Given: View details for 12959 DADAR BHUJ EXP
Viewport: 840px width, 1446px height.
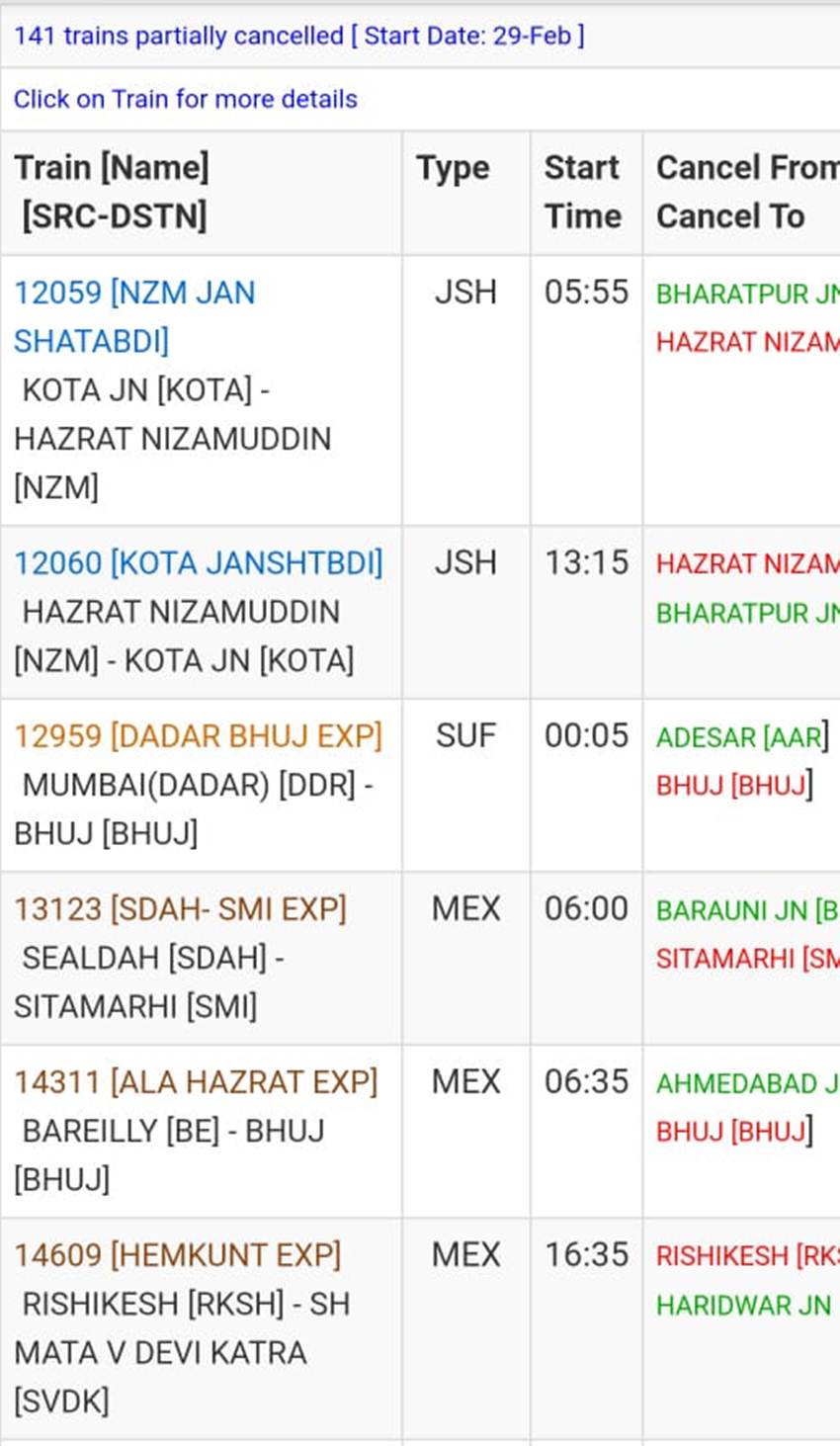Looking at the screenshot, I should pos(198,736).
